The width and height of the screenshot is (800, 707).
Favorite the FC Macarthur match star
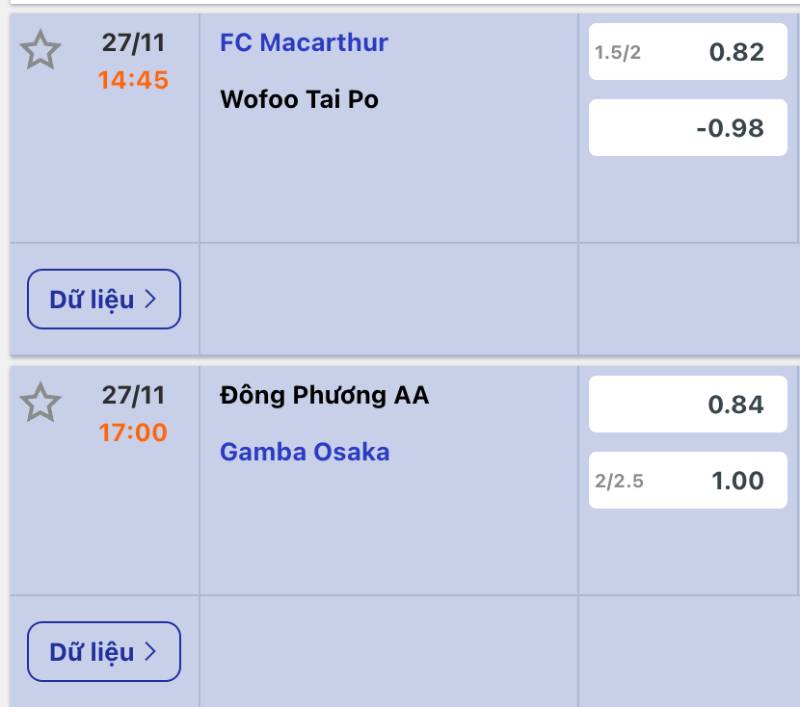[x=41, y=50]
